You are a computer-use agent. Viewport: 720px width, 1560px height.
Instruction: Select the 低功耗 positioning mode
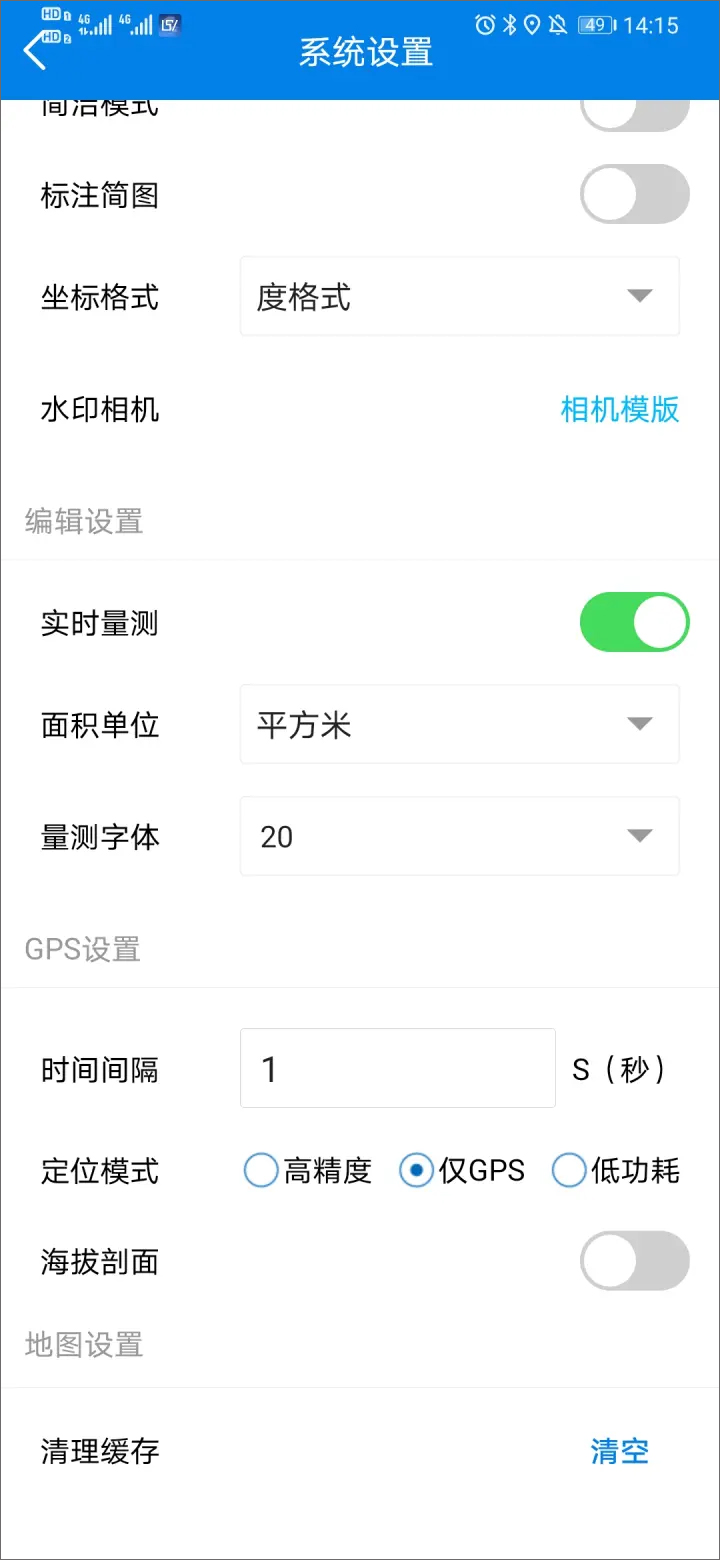[569, 1170]
